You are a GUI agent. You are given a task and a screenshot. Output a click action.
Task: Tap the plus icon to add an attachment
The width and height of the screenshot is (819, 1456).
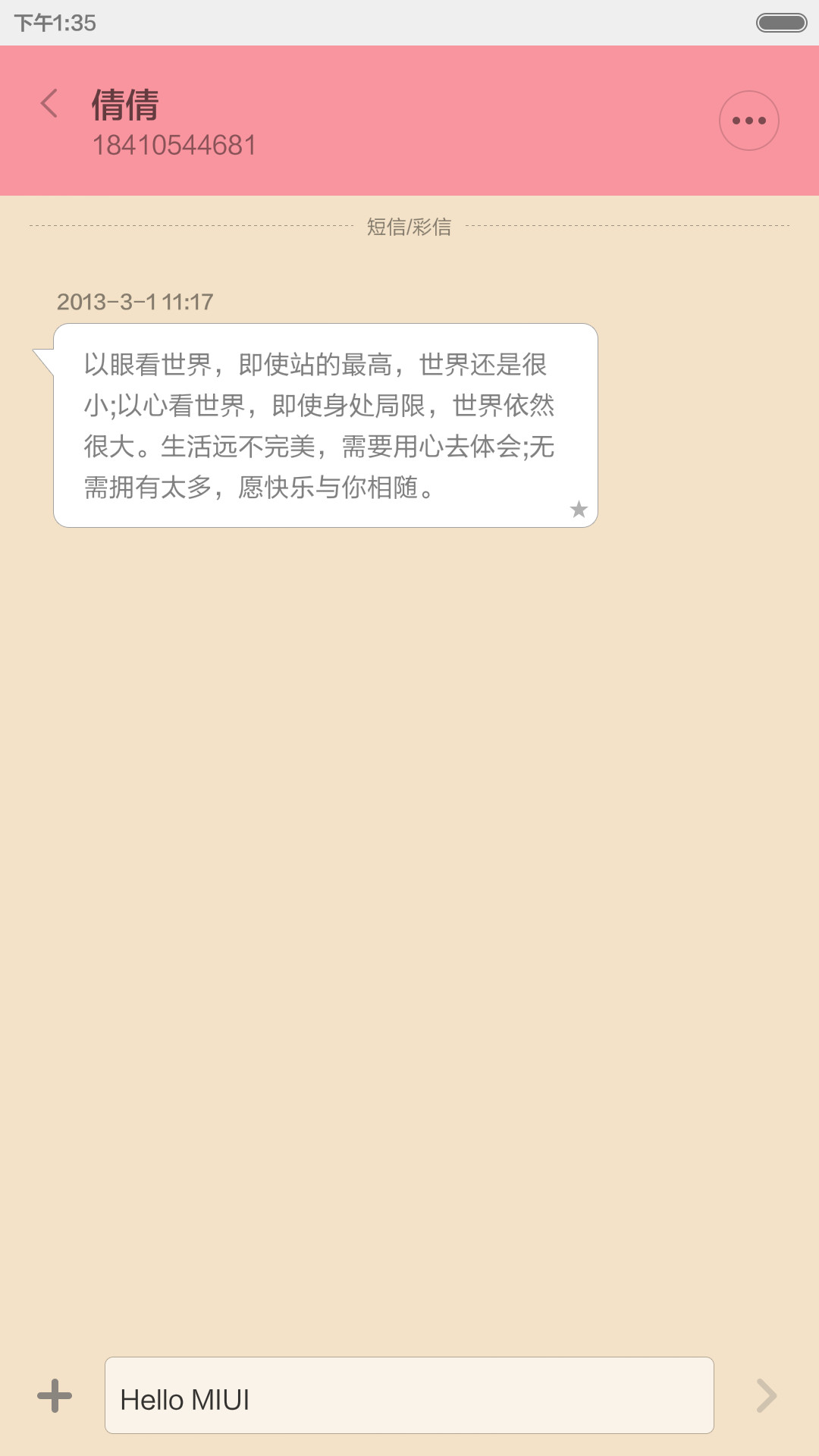pos(55,1395)
